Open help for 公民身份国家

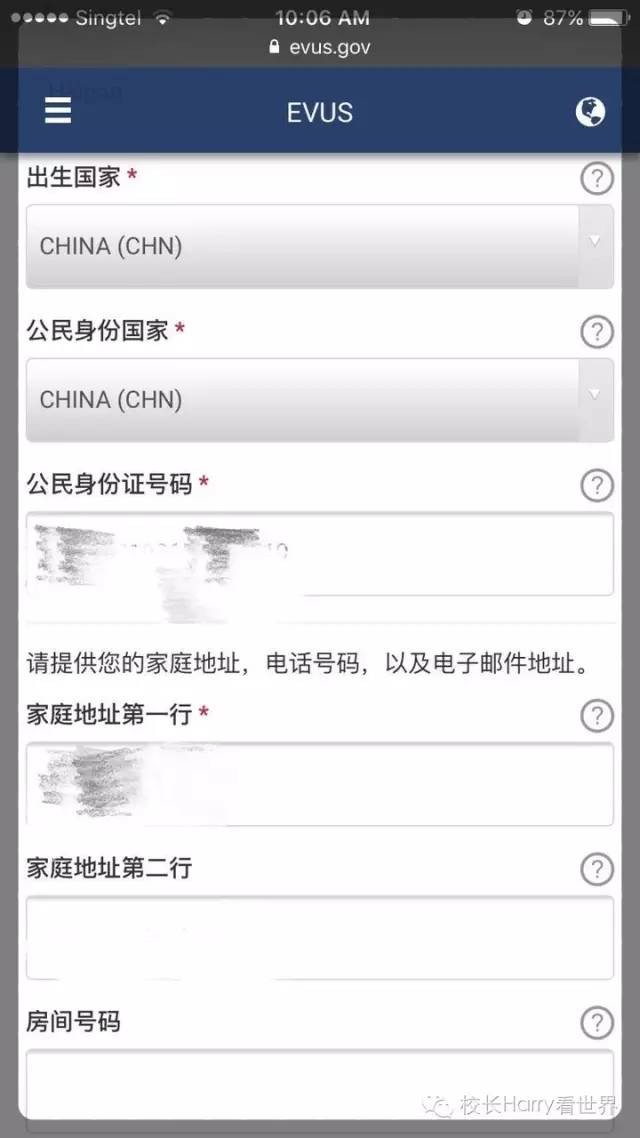tap(597, 332)
